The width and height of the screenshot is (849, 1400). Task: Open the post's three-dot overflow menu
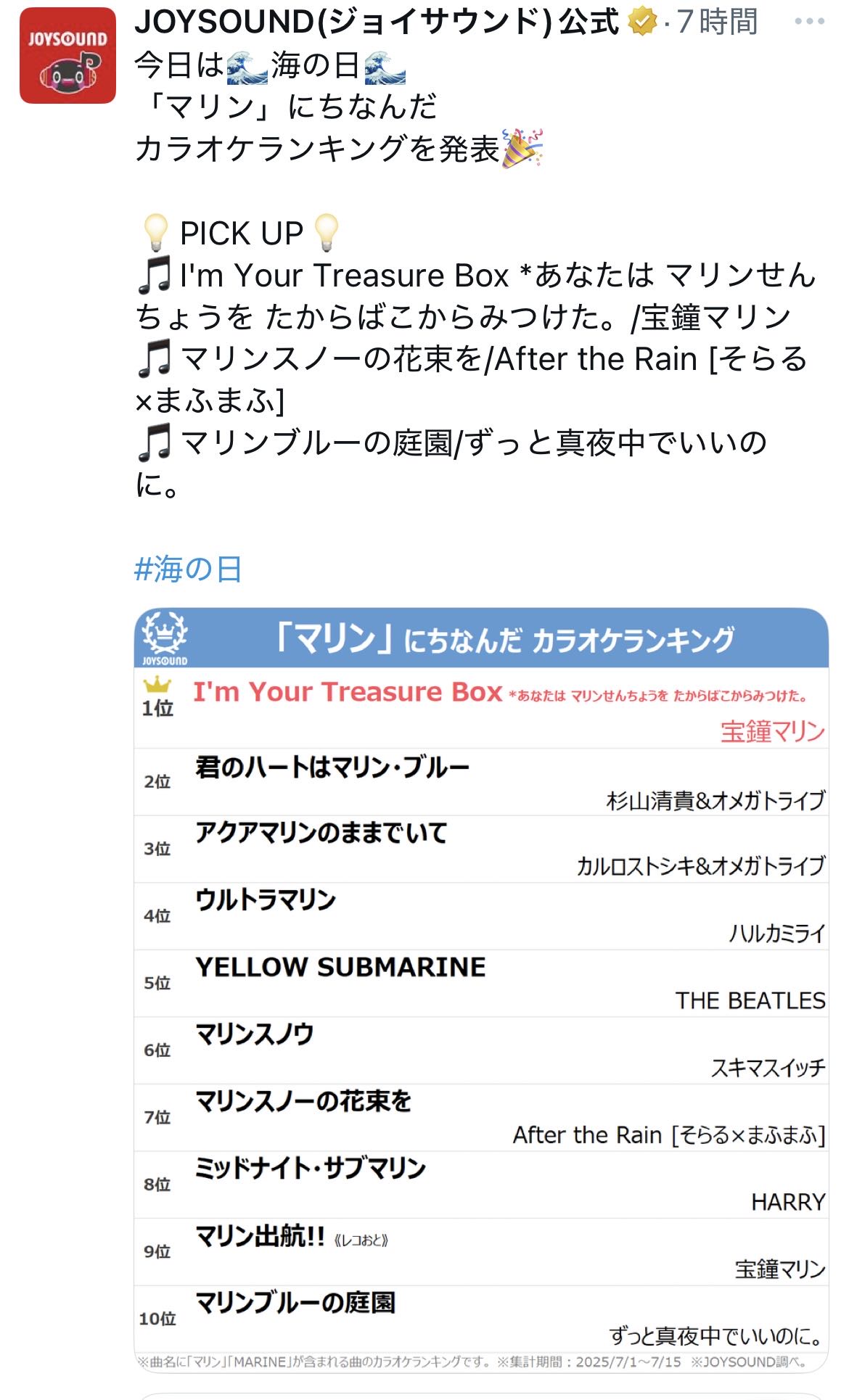coord(809,22)
